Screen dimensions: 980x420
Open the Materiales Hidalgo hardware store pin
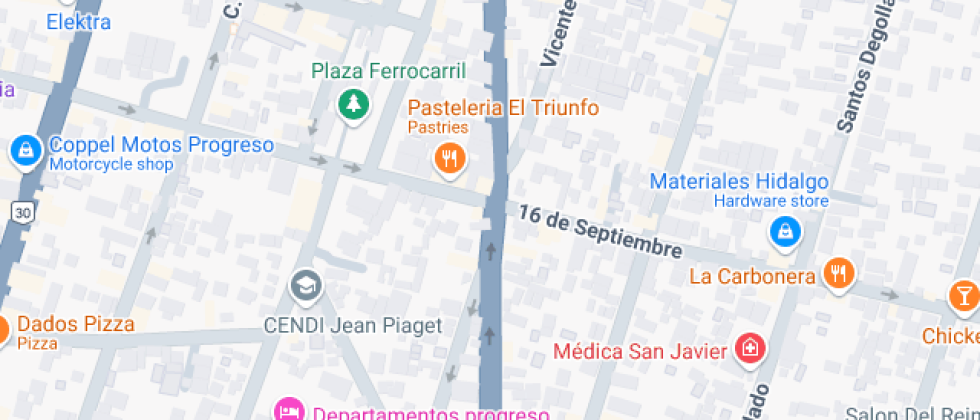click(x=785, y=233)
